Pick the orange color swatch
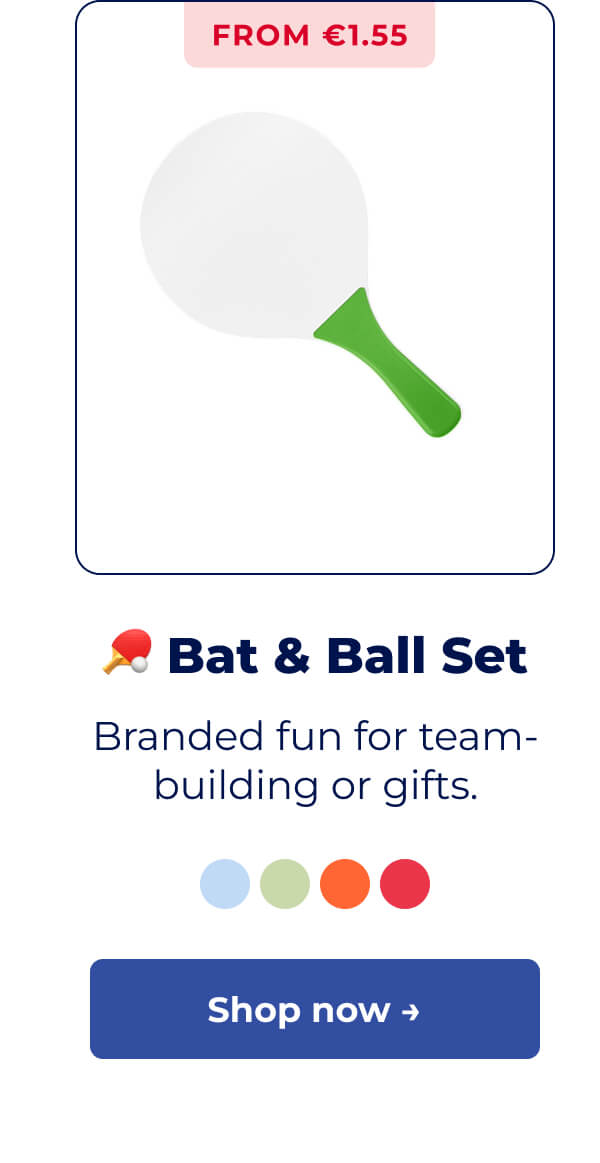600x1163 pixels. click(345, 884)
